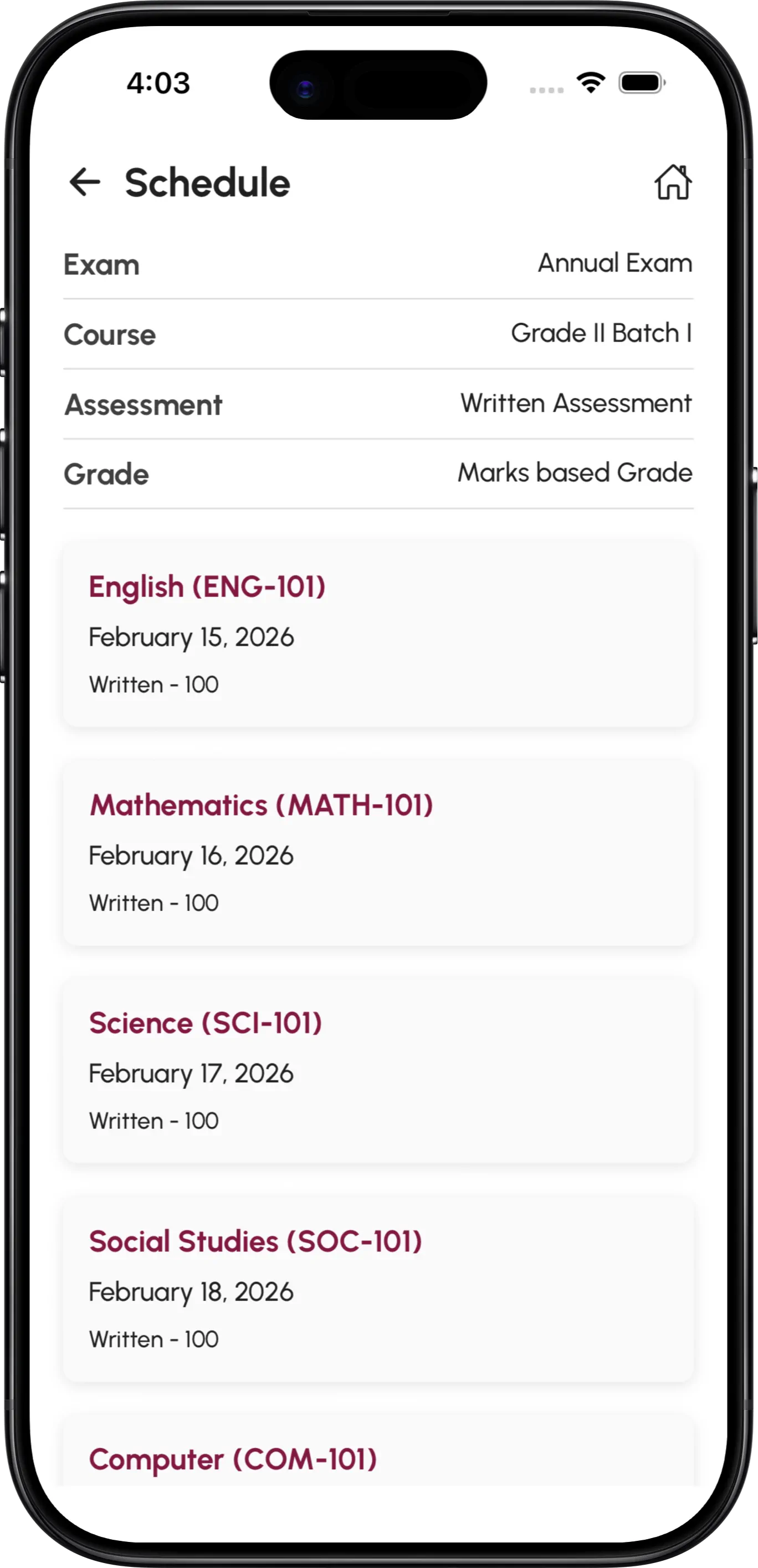The width and height of the screenshot is (758, 1568).
Task: Tap Written - 100 under Science
Action: (153, 1120)
